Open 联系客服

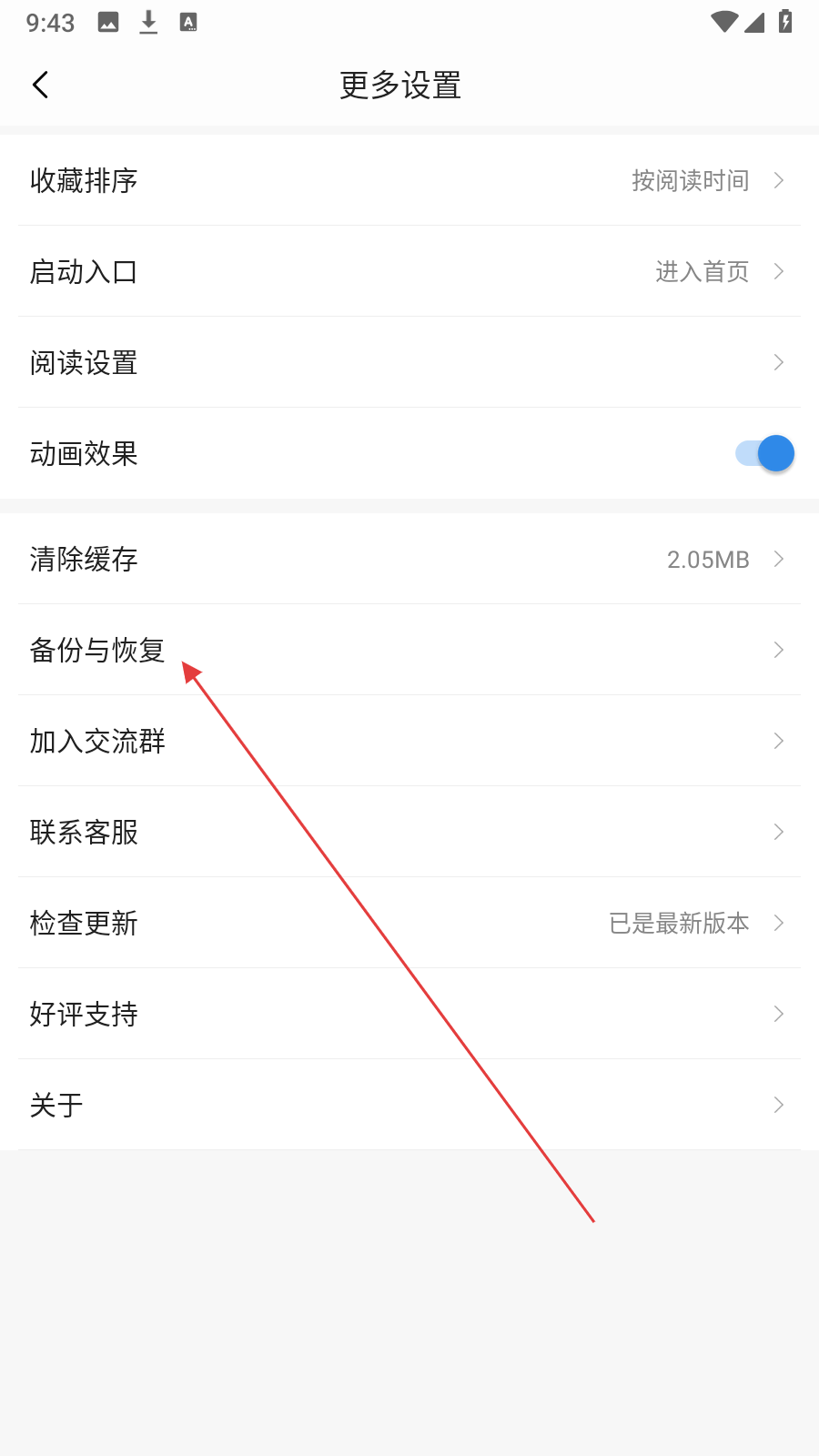pyautogui.click(x=409, y=832)
